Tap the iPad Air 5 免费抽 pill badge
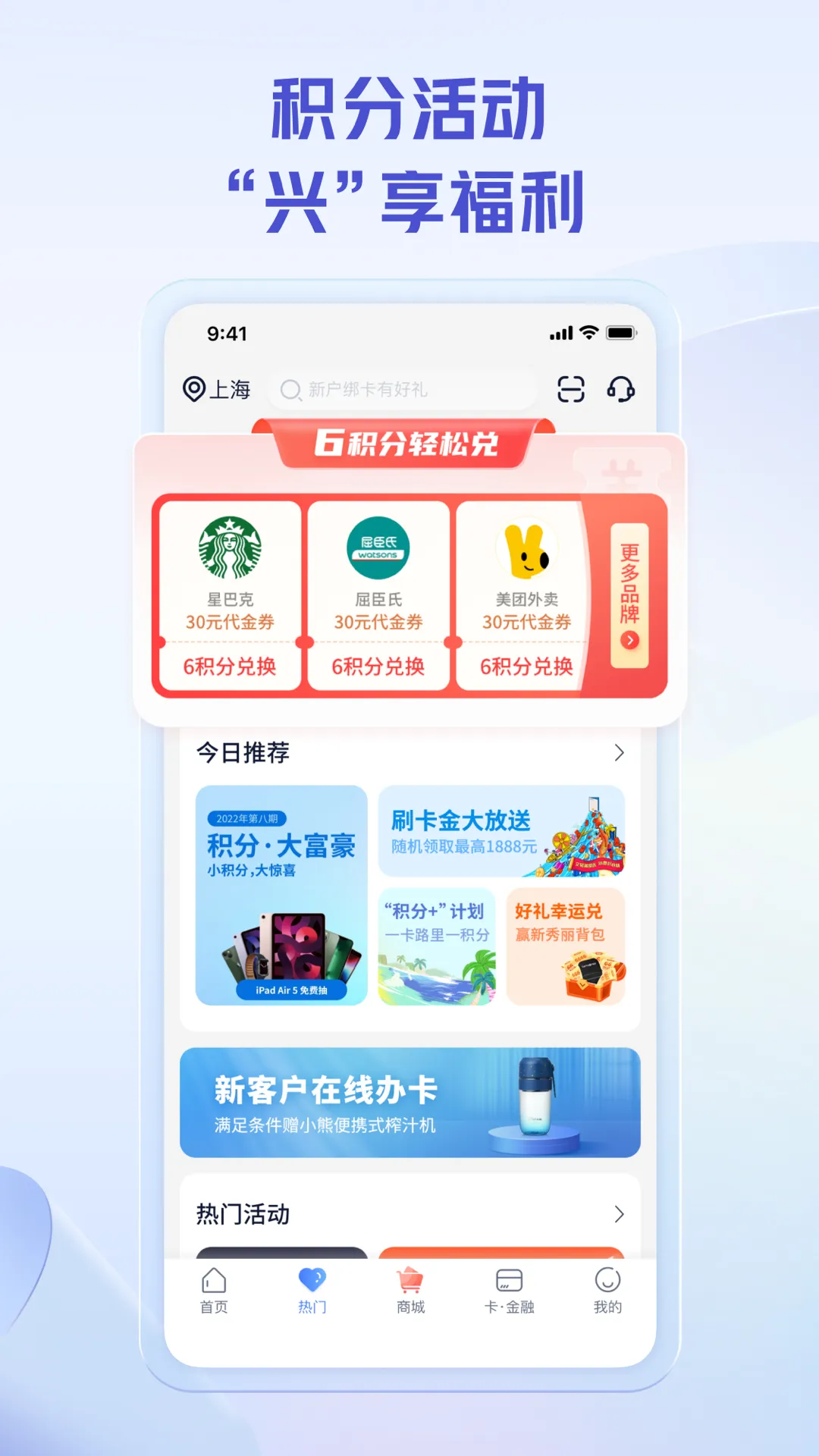 [x=293, y=989]
